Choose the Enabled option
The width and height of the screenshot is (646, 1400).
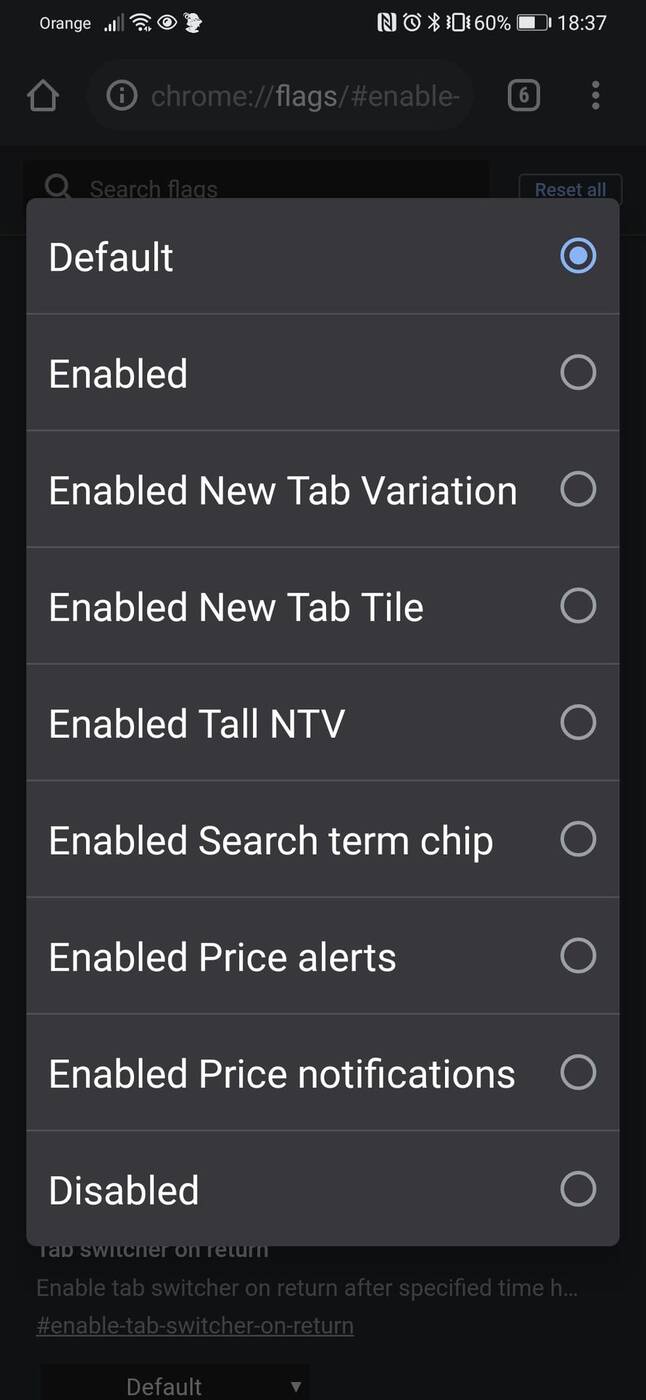577,373
